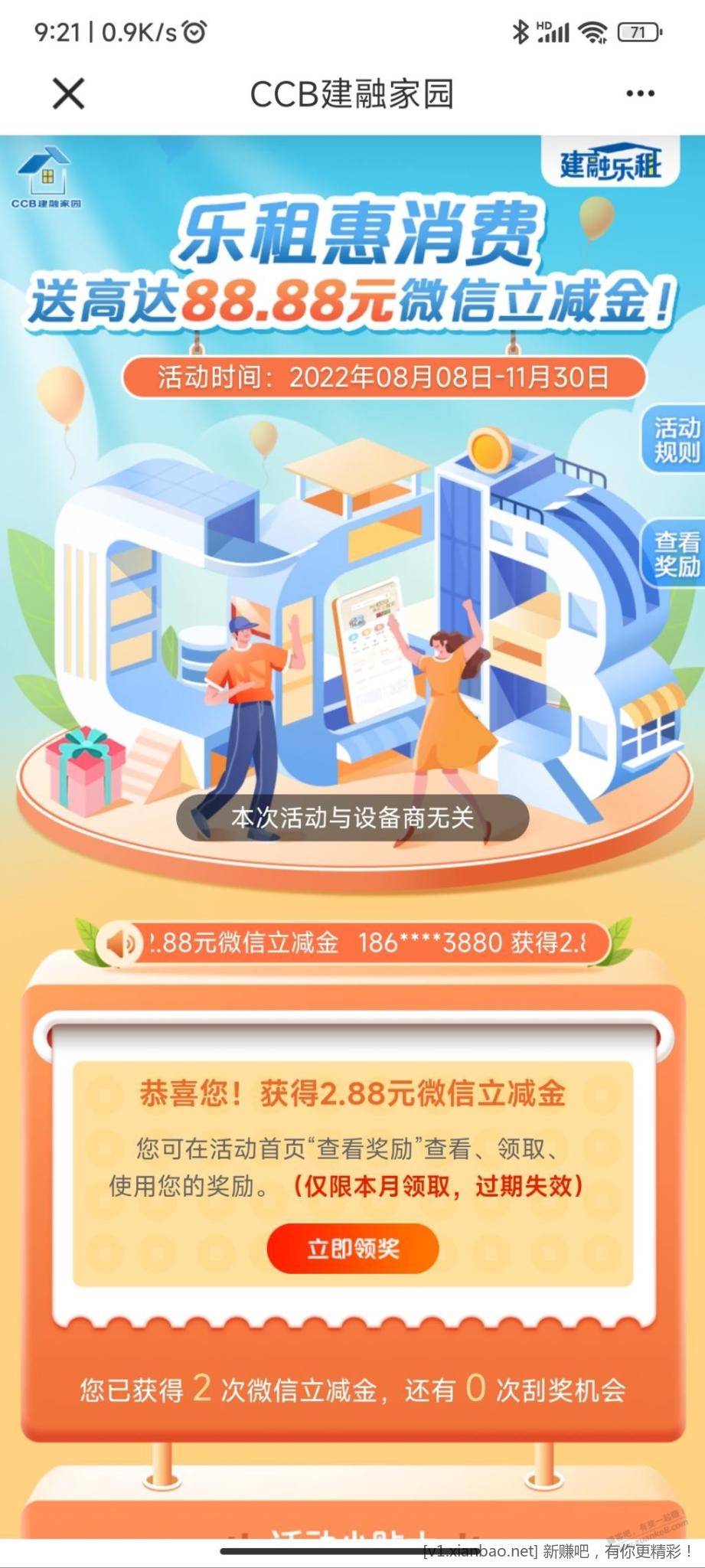
Task: Open the 活动规则 side button
Action: click(x=675, y=439)
